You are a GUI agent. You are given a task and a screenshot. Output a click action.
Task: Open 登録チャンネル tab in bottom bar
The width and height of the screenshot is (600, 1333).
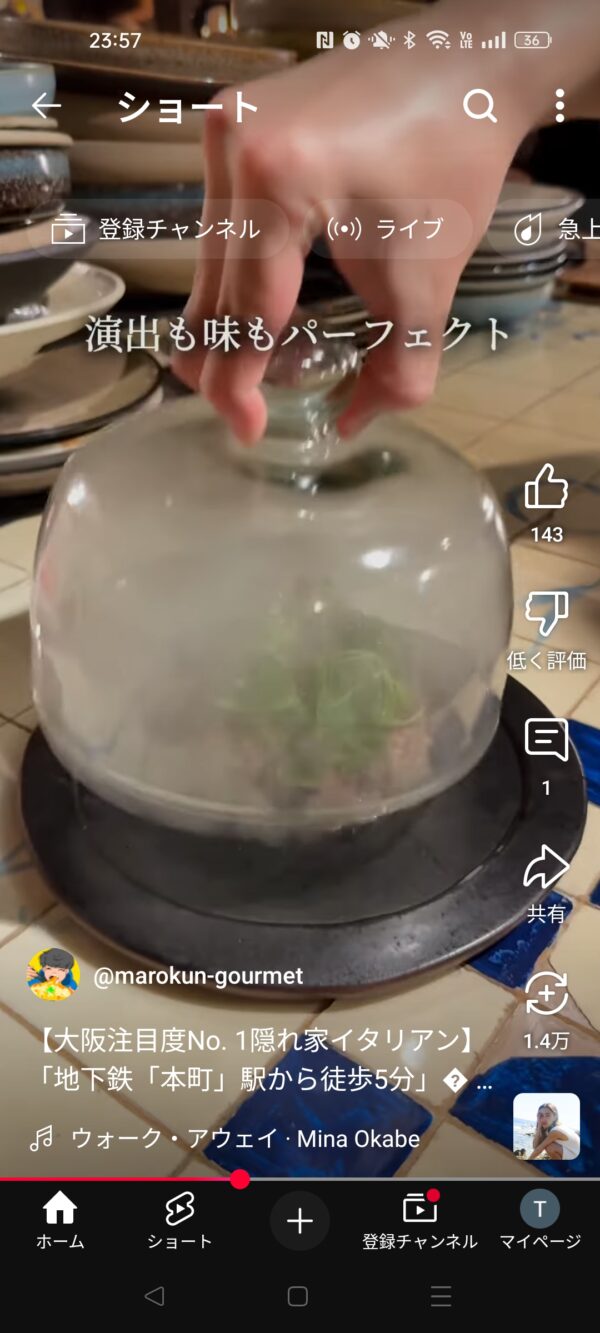click(420, 1221)
